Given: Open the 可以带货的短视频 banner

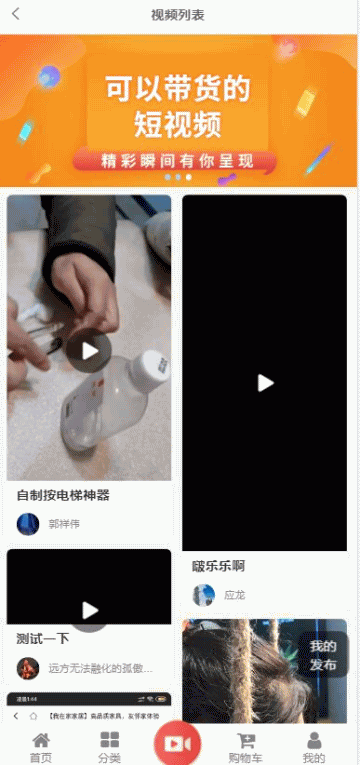Looking at the screenshot, I should tap(179, 110).
